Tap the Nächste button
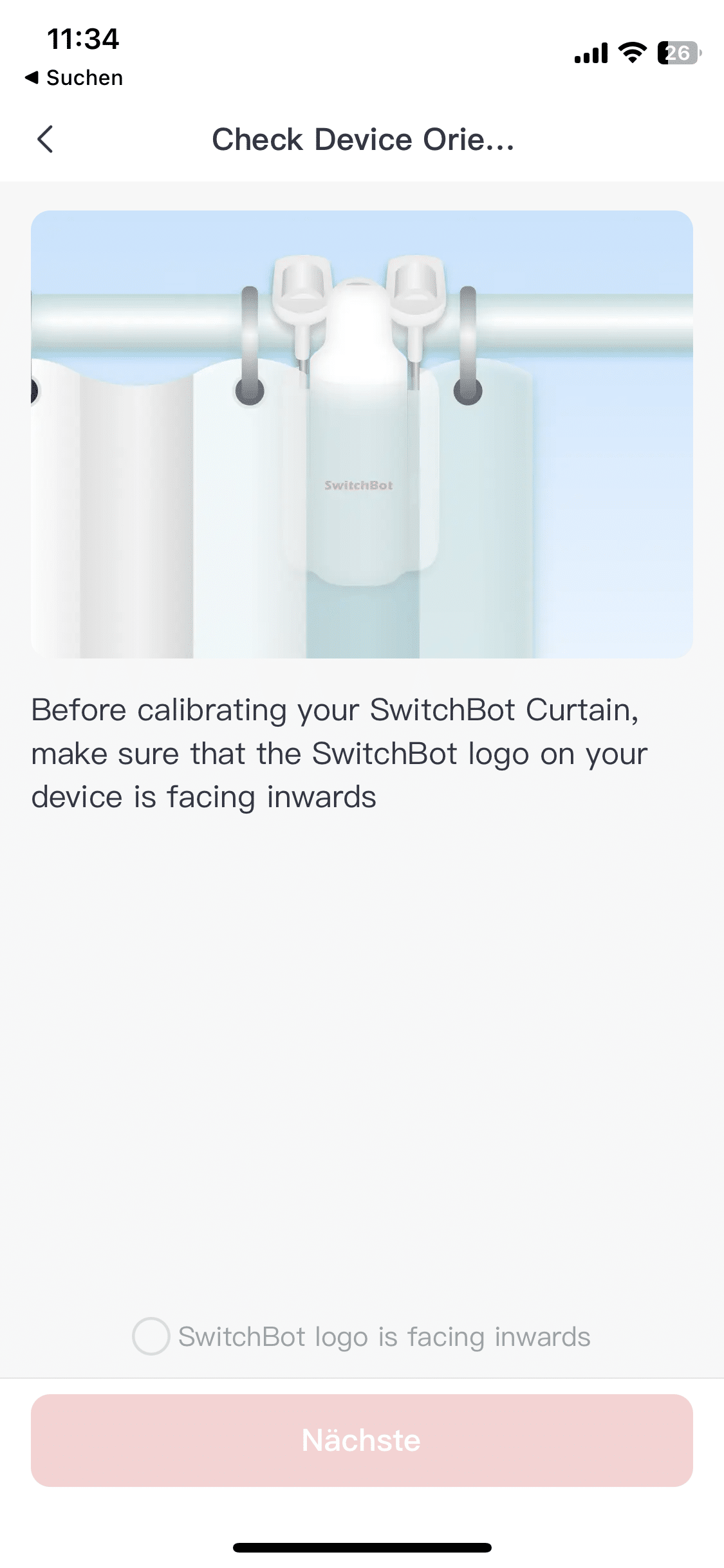Image resolution: width=724 pixels, height=1568 pixels. [x=362, y=1441]
